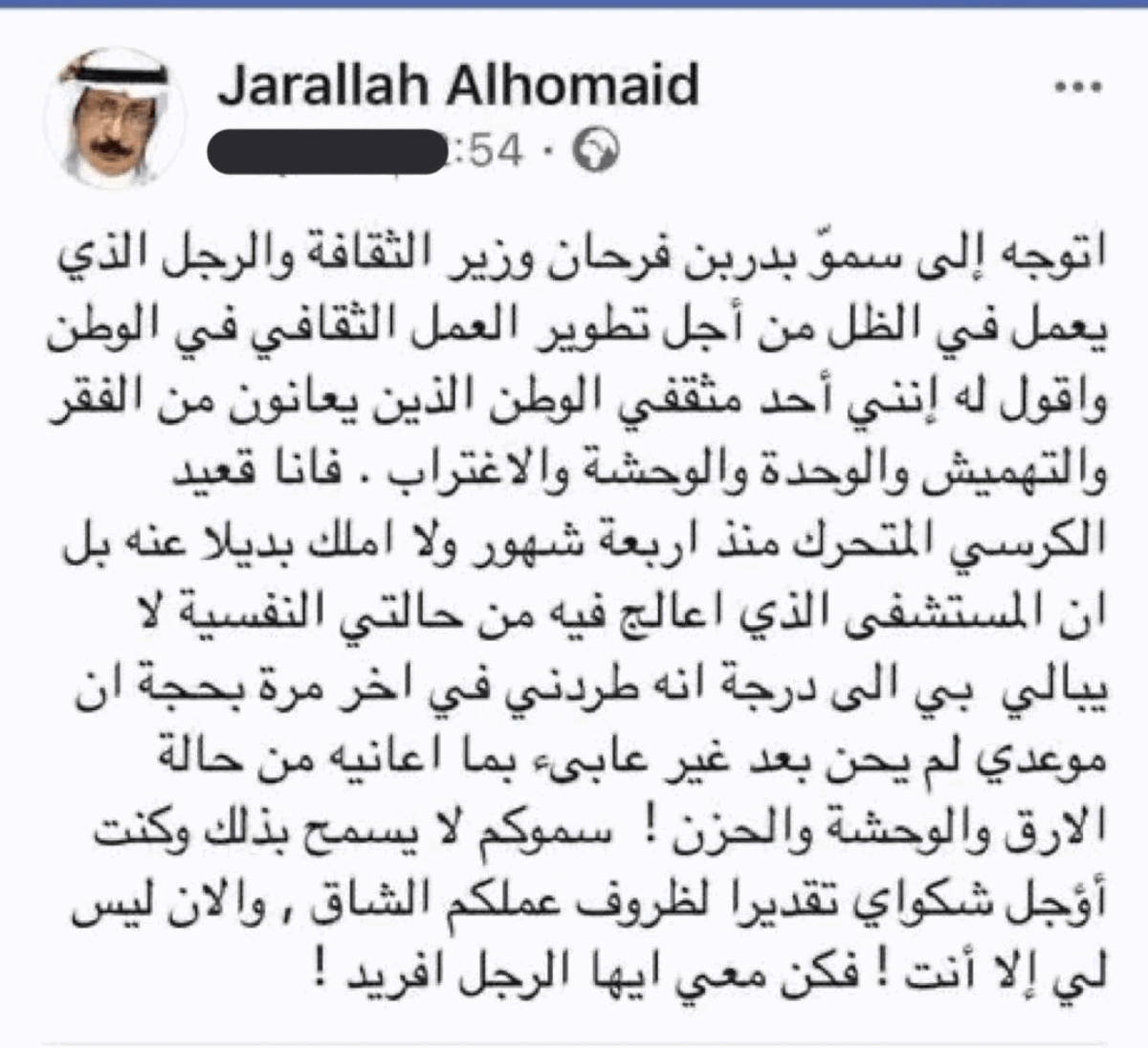Viewport: 1148px width, 1048px height.
Task: Open the post's three-dot overflow menu
Action: [1077, 88]
